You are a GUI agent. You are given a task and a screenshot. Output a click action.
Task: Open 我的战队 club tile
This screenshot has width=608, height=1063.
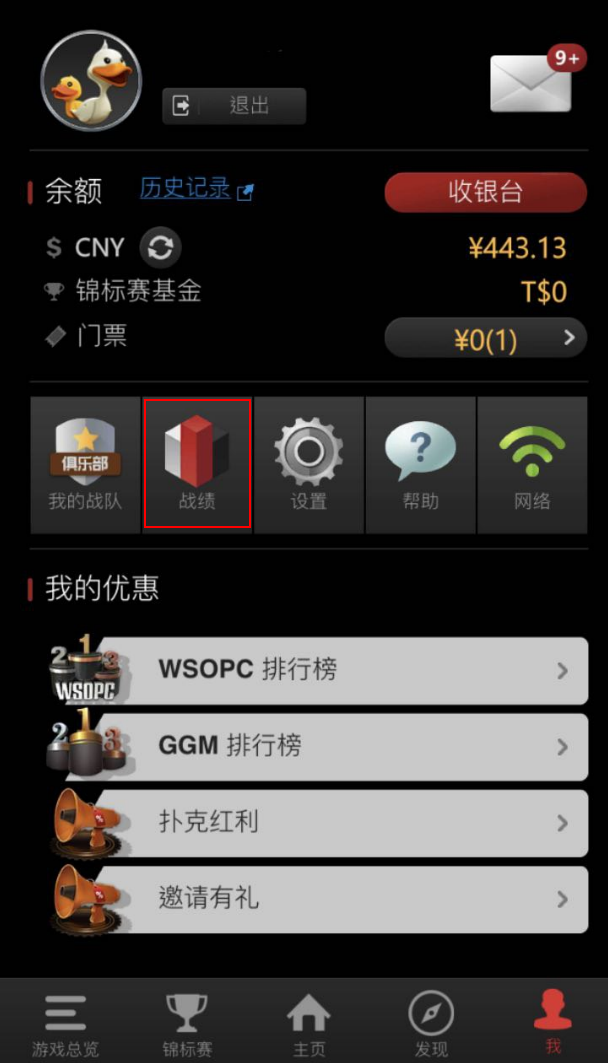(85, 465)
